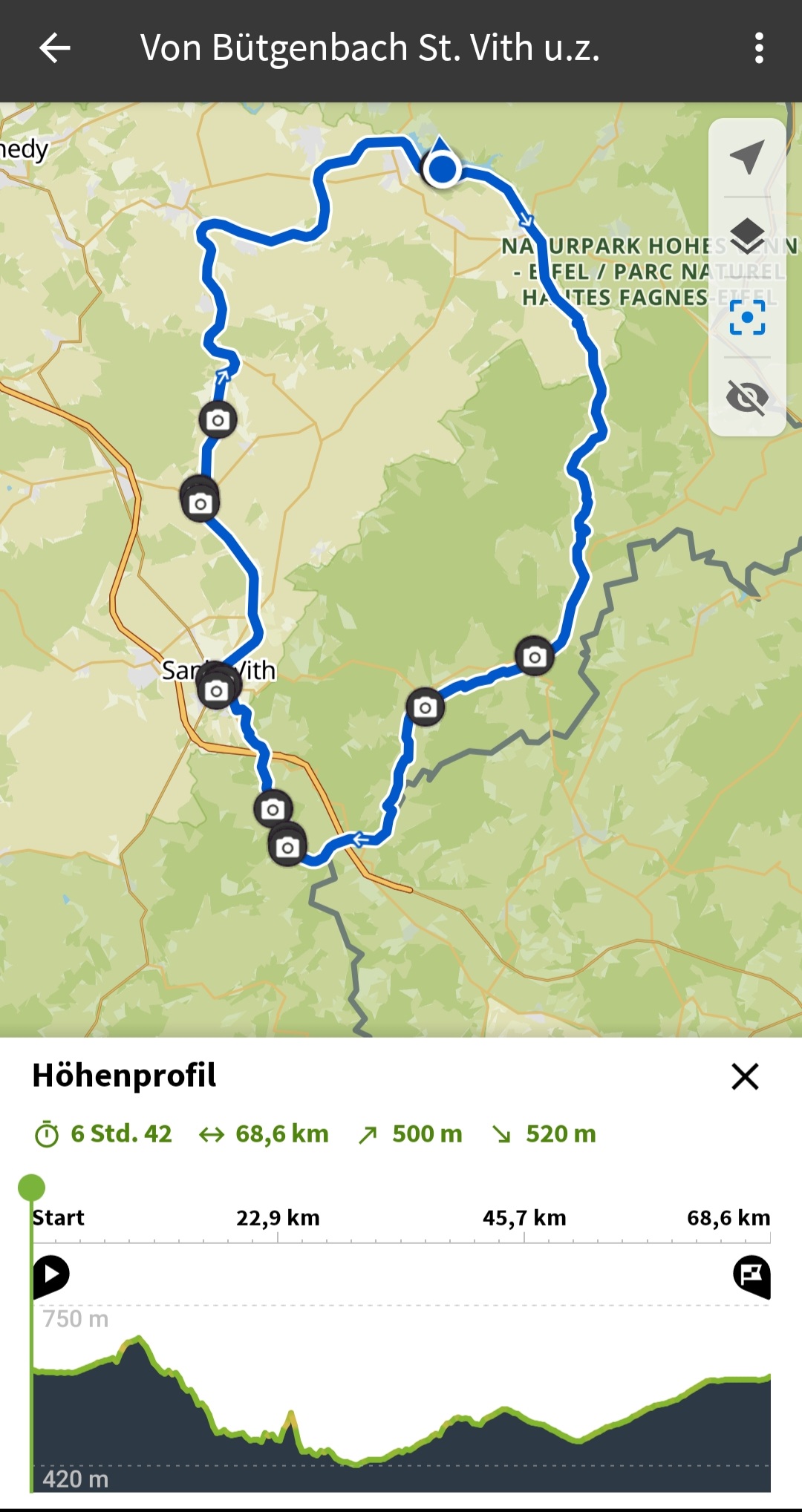Screen dimensions: 802x1512
Task: Open the photo marker at Sankt Vith
Action: coord(216,691)
